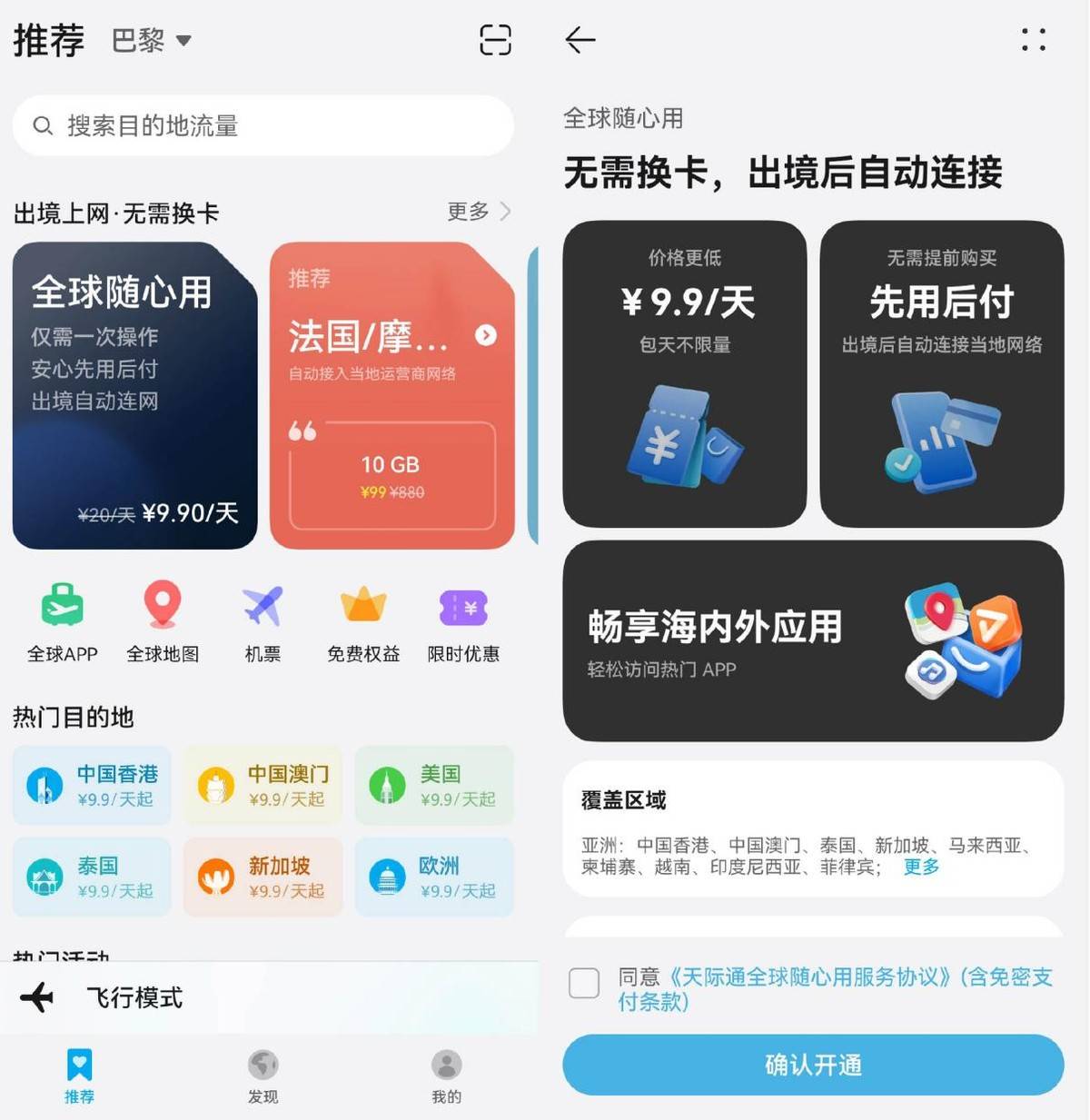Image resolution: width=1090 pixels, height=1120 pixels.
Task: Expand 更多 under 覆盖区域
Action: (x=921, y=867)
